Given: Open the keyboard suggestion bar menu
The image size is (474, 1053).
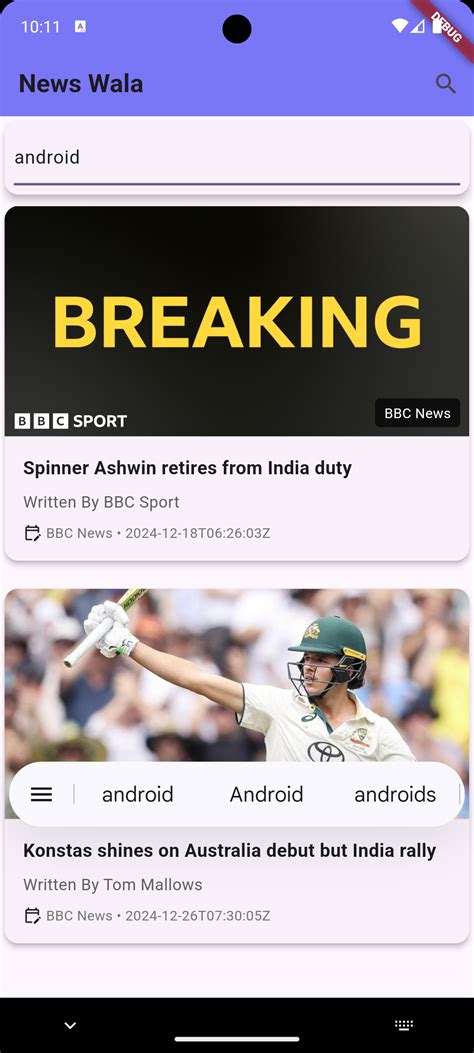Looking at the screenshot, I should click(42, 794).
